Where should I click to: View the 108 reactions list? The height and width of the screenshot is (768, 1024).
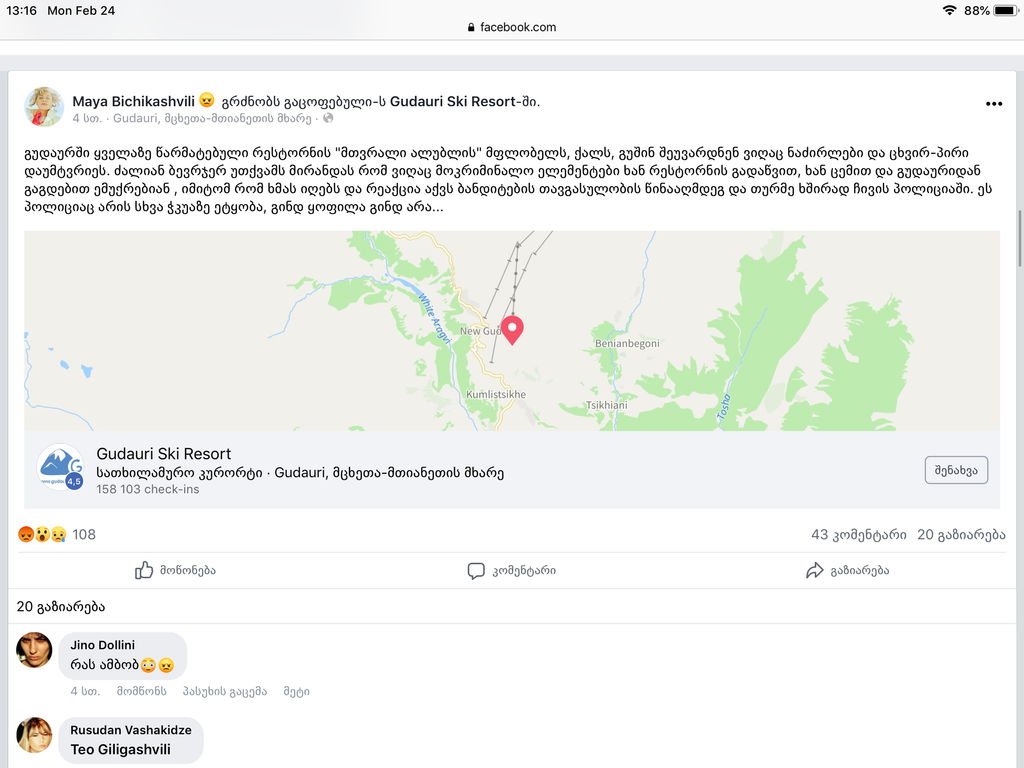[x=83, y=535]
